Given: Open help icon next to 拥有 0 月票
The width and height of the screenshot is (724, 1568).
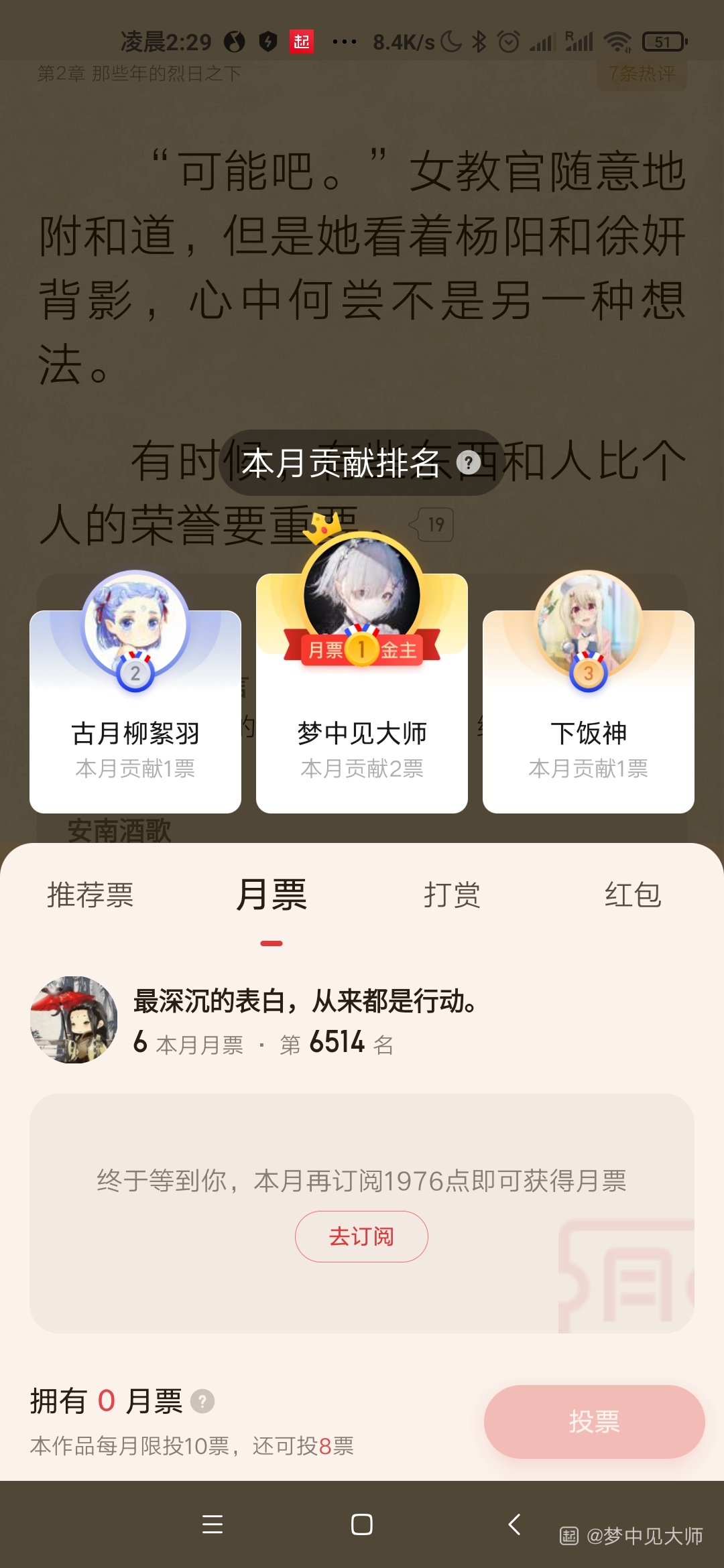Looking at the screenshot, I should click(x=202, y=1401).
